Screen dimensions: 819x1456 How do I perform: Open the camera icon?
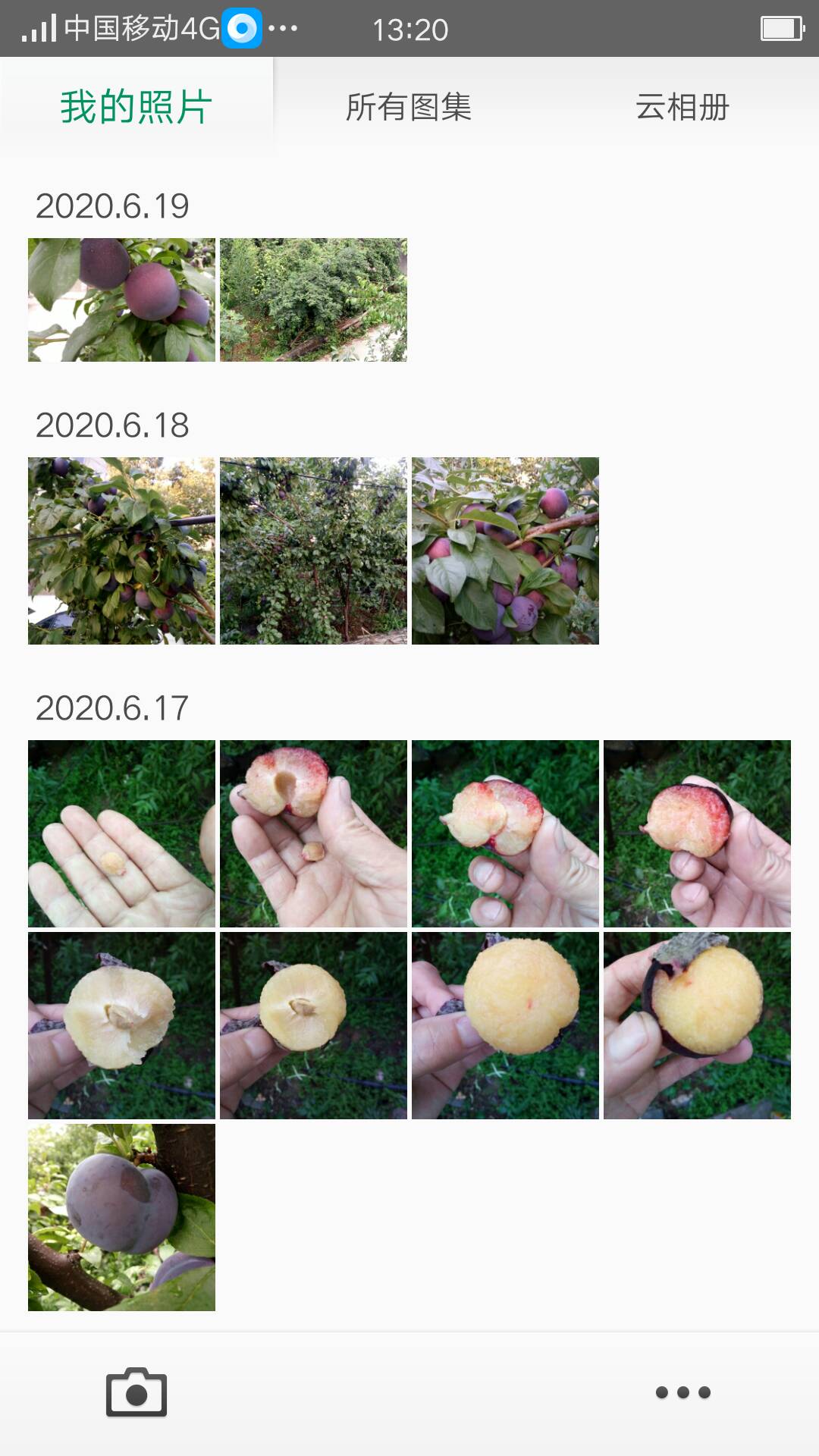click(x=136, y=1392)
